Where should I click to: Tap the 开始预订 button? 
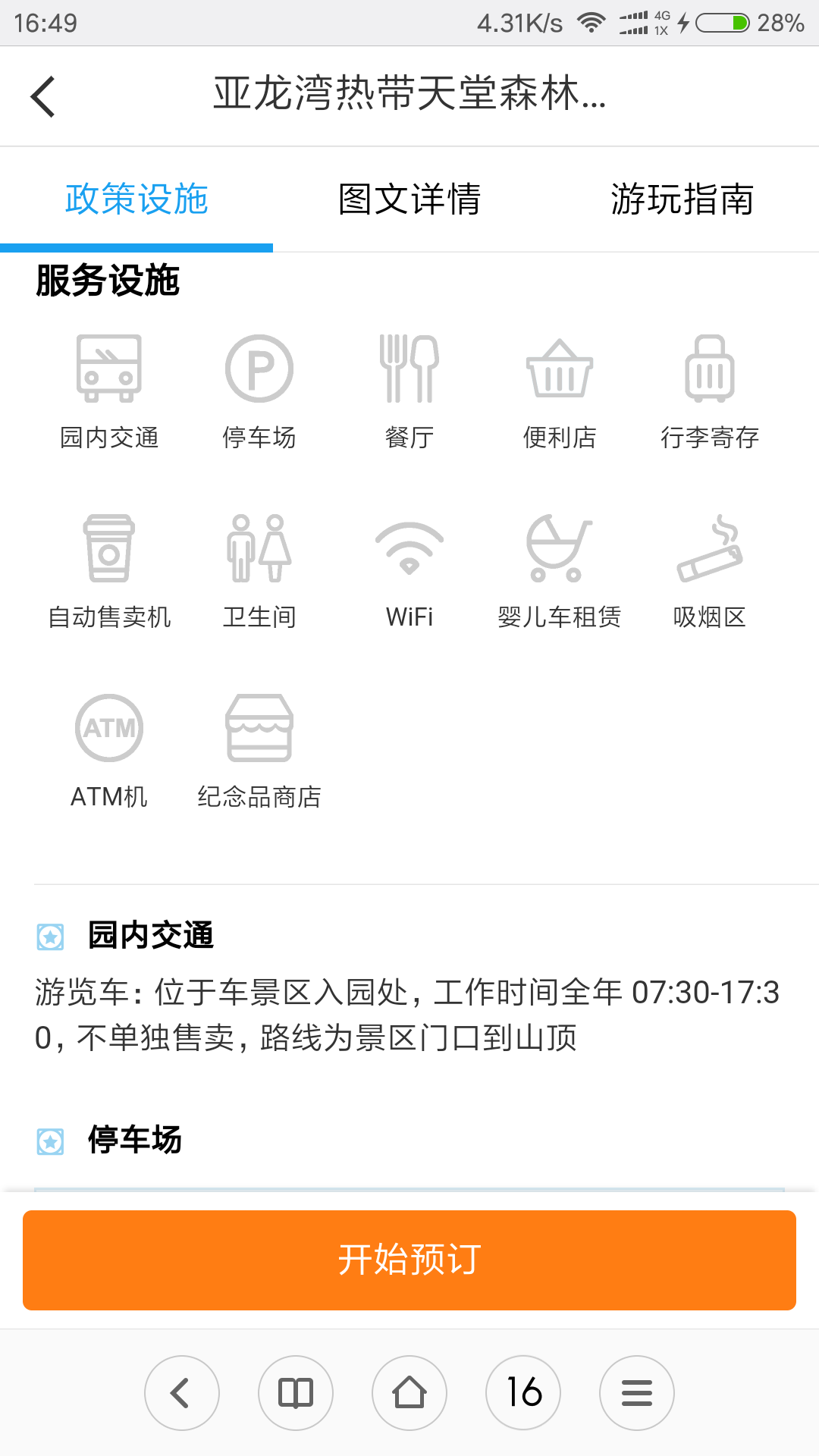coord(409,1260)
